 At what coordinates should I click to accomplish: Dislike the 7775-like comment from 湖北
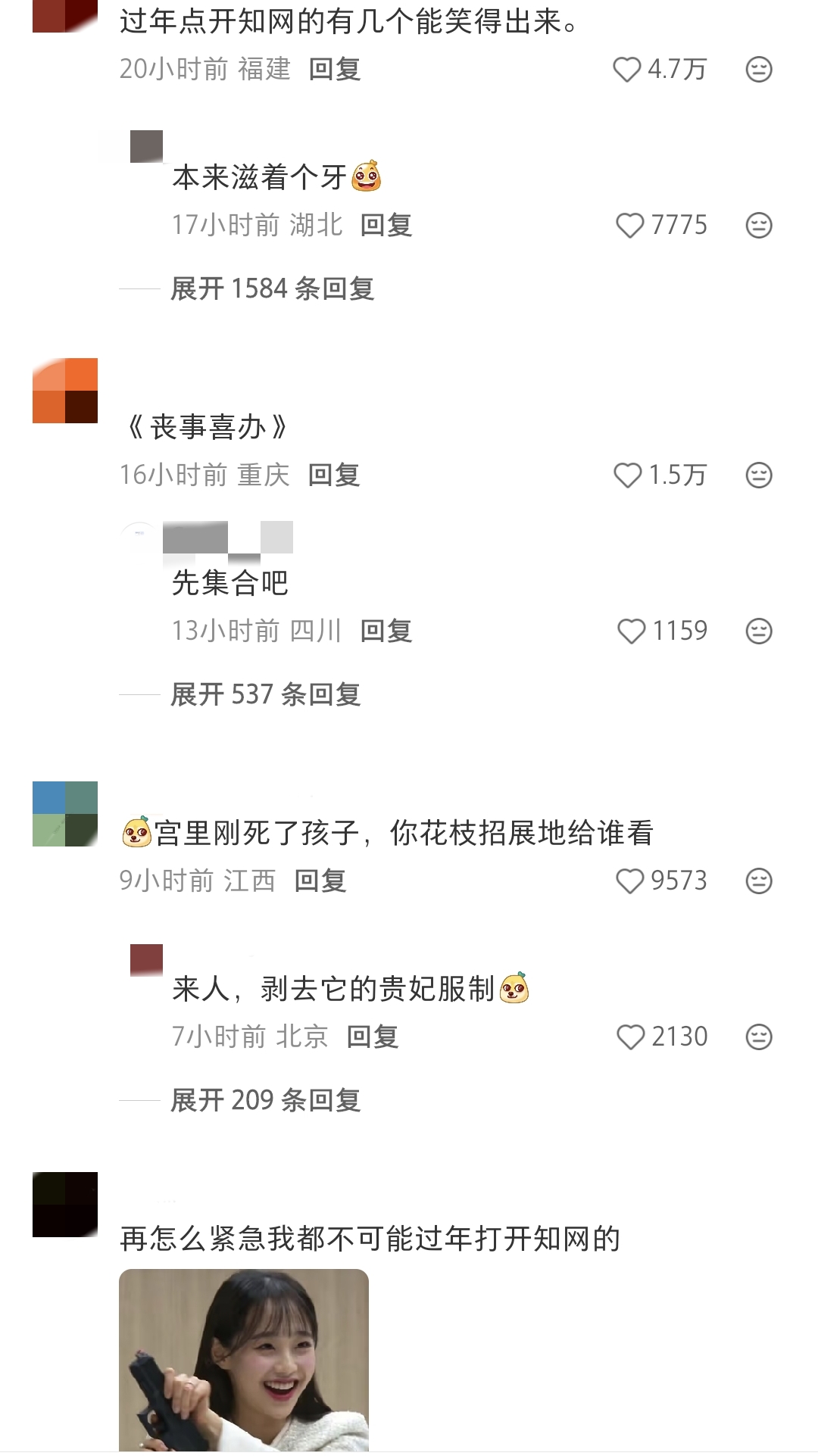pyautogui.click(x=759, y=226)
